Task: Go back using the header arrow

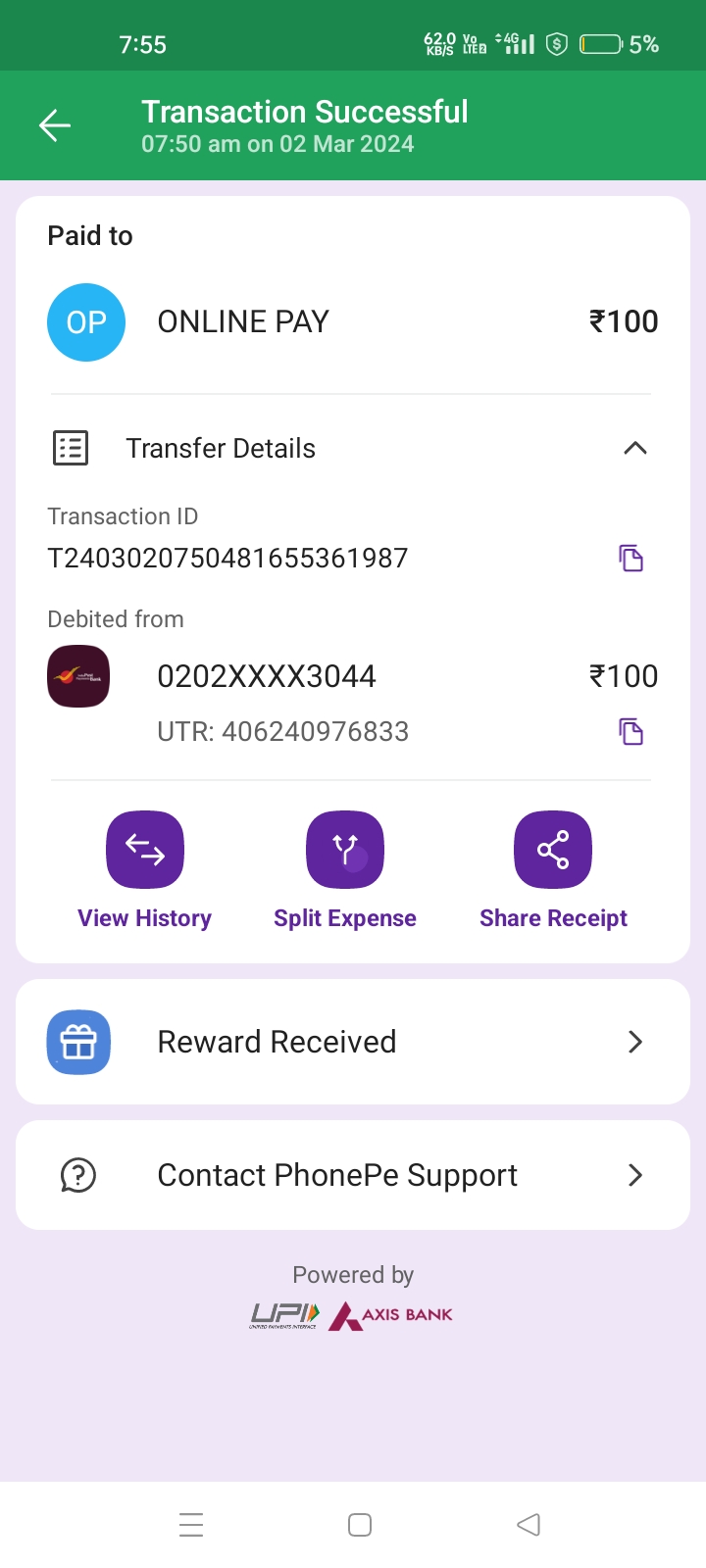Action: tap(55, 125)
